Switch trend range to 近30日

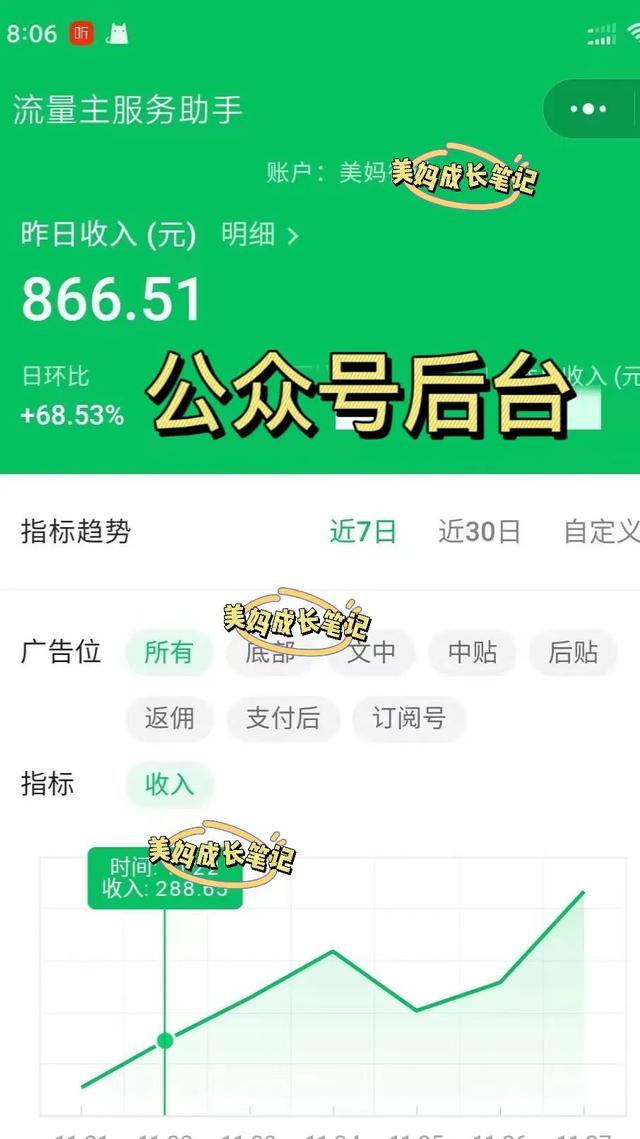point(479,532)
